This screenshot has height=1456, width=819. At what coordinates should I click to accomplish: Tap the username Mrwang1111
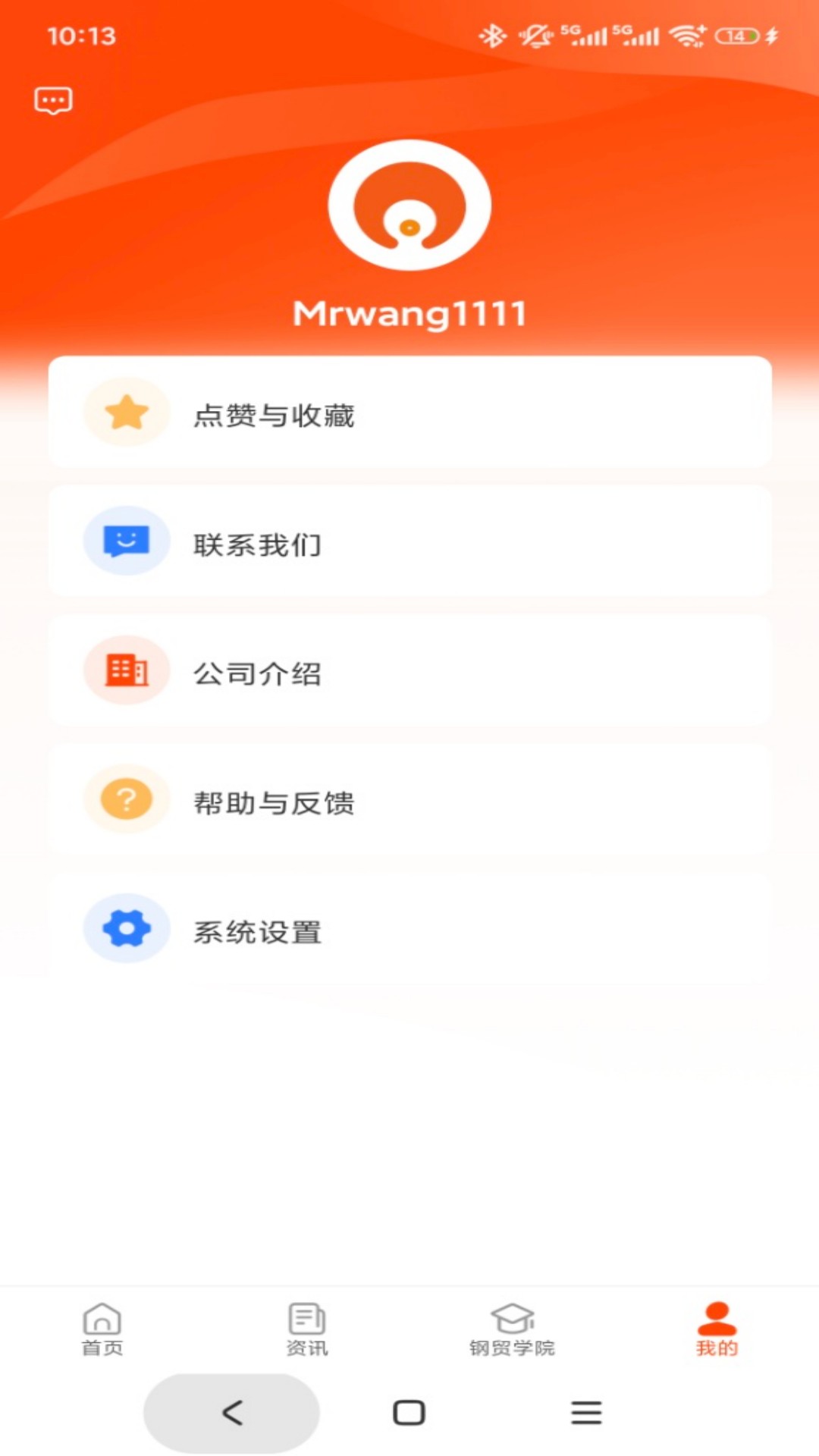coord(409,313)
